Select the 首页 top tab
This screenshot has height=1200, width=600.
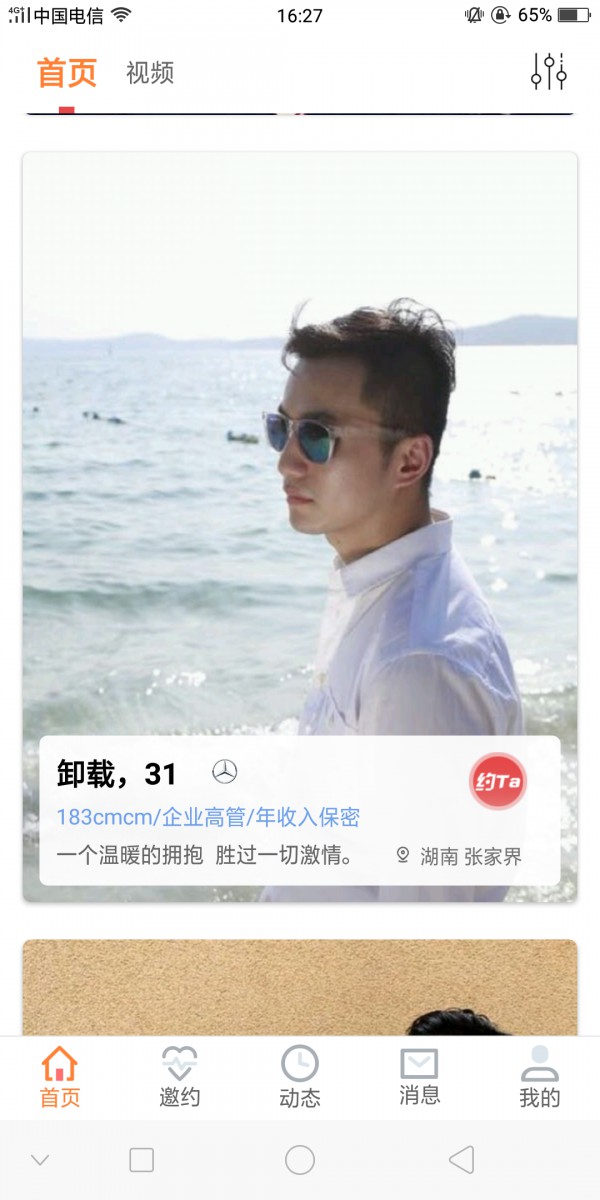coord(67,73)
